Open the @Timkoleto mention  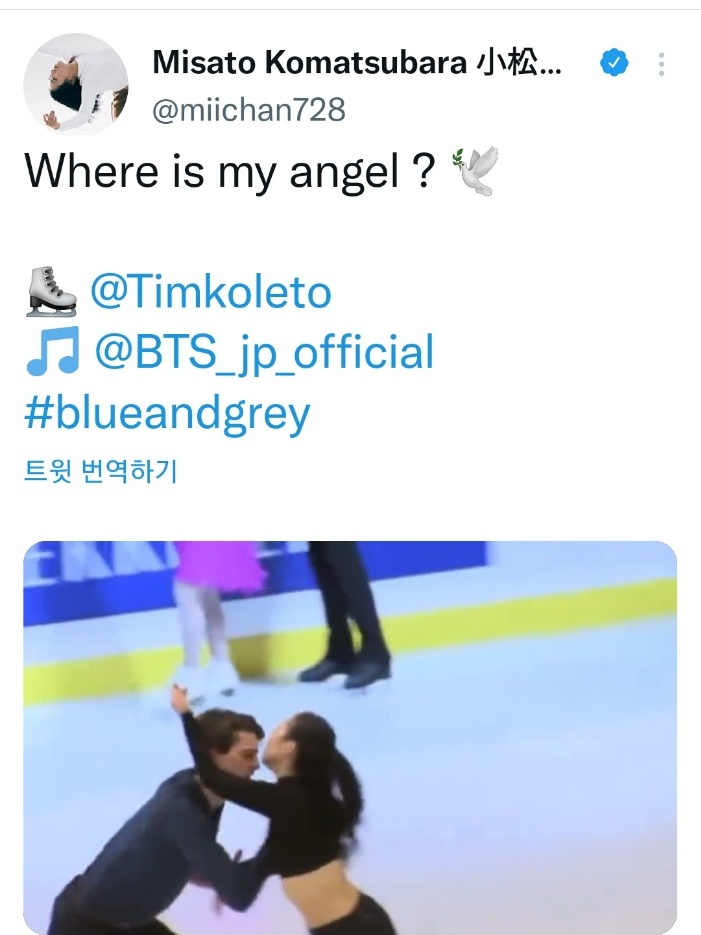coord(210,293)
